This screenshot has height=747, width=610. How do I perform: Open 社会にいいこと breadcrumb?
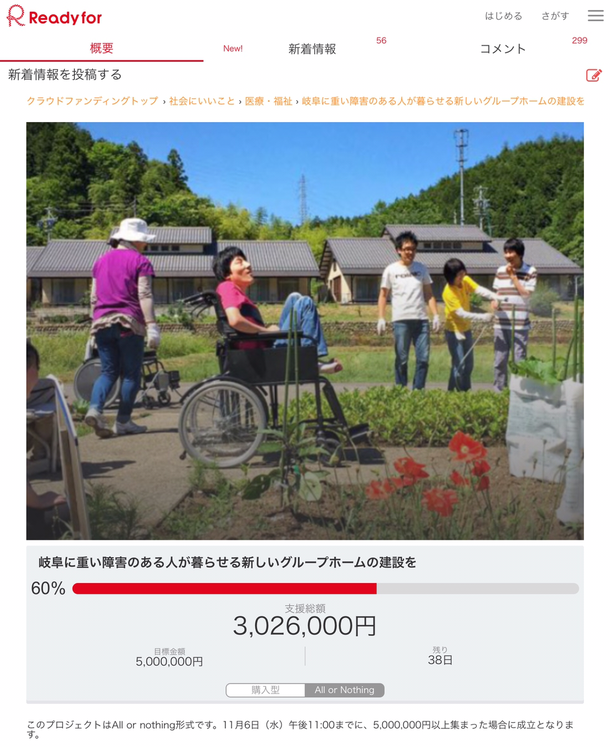pyautogui.click(x=202, y=101)
